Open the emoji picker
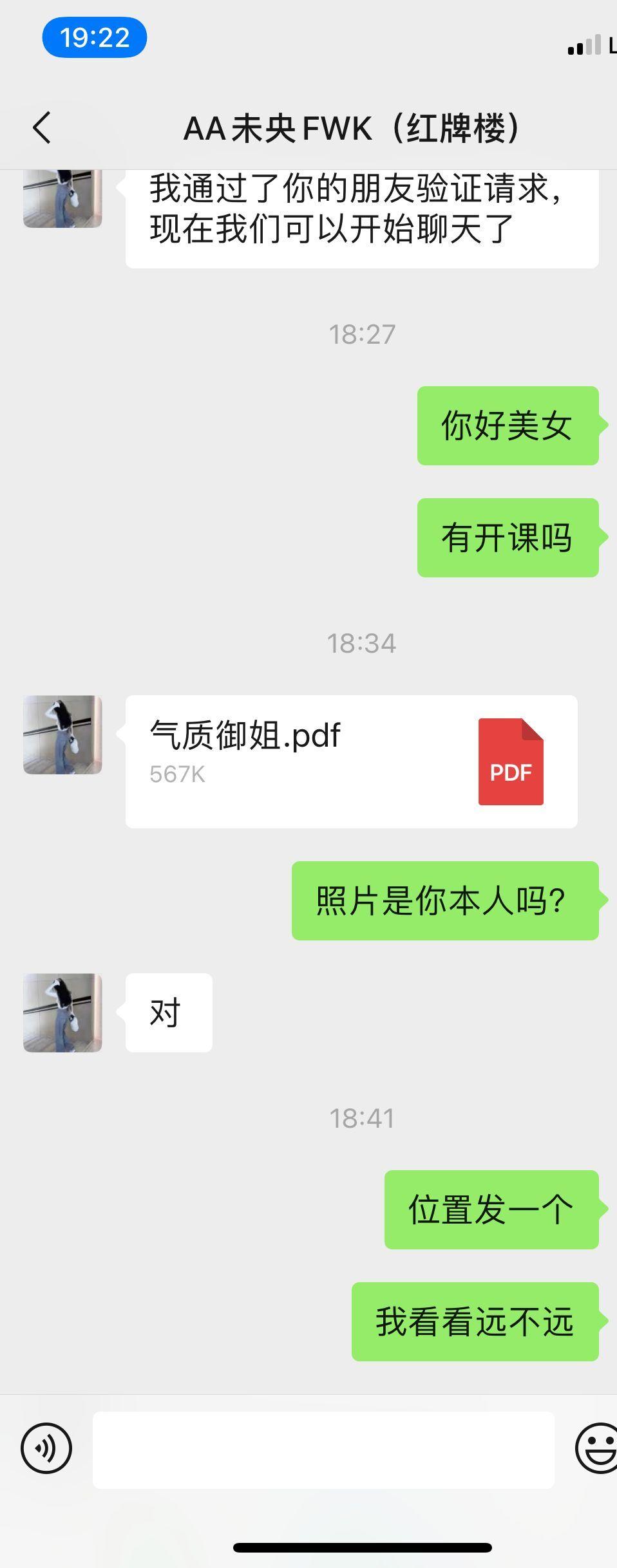This screenshot has height=1568, width=617. pos(596,1449)
